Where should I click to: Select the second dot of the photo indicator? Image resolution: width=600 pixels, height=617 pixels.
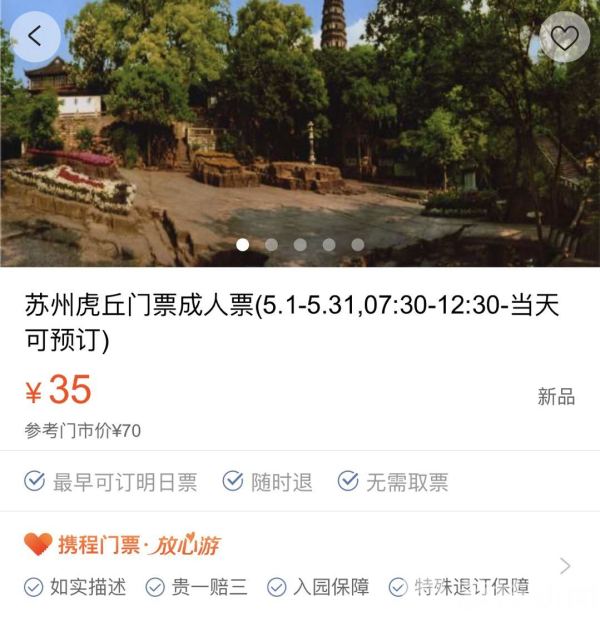tap(271, 244)
